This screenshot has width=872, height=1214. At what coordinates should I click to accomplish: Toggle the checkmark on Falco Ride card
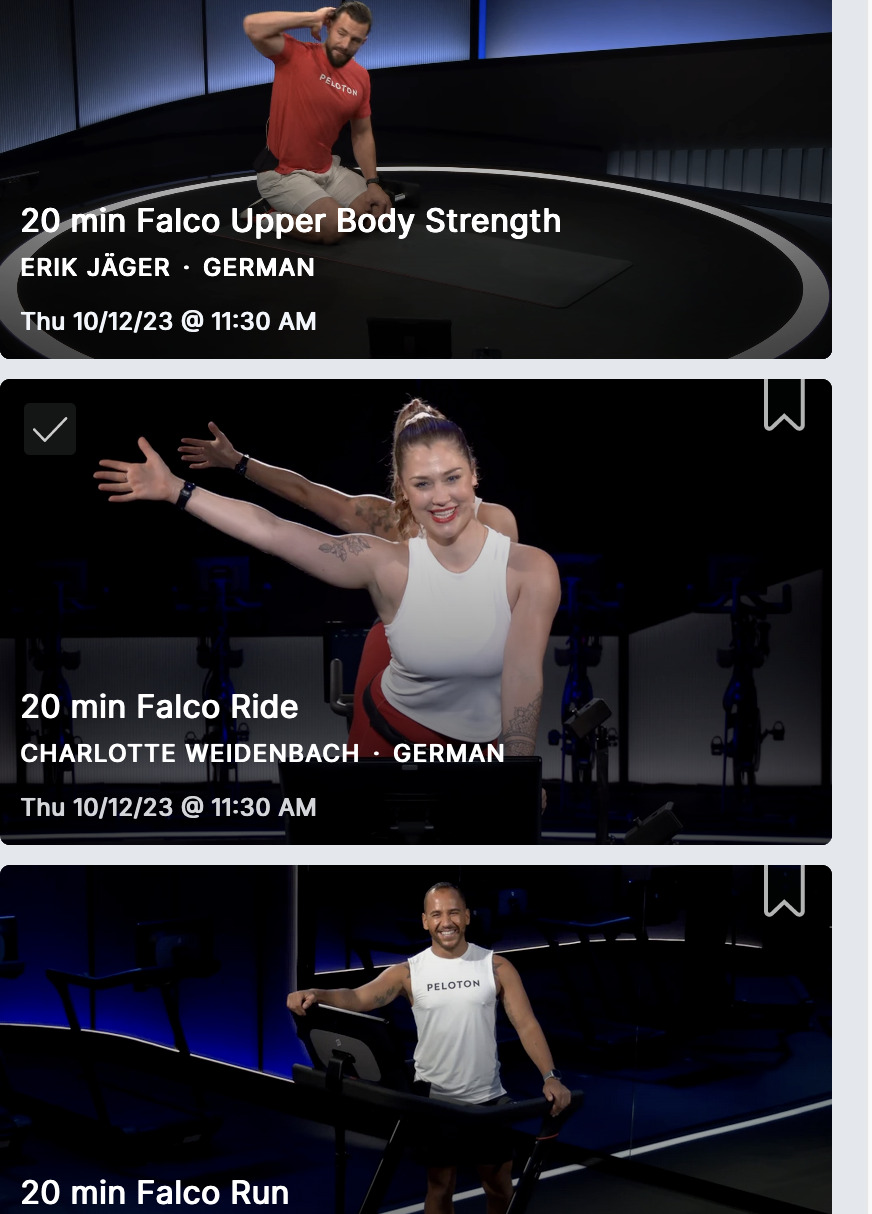click(50, 429)
